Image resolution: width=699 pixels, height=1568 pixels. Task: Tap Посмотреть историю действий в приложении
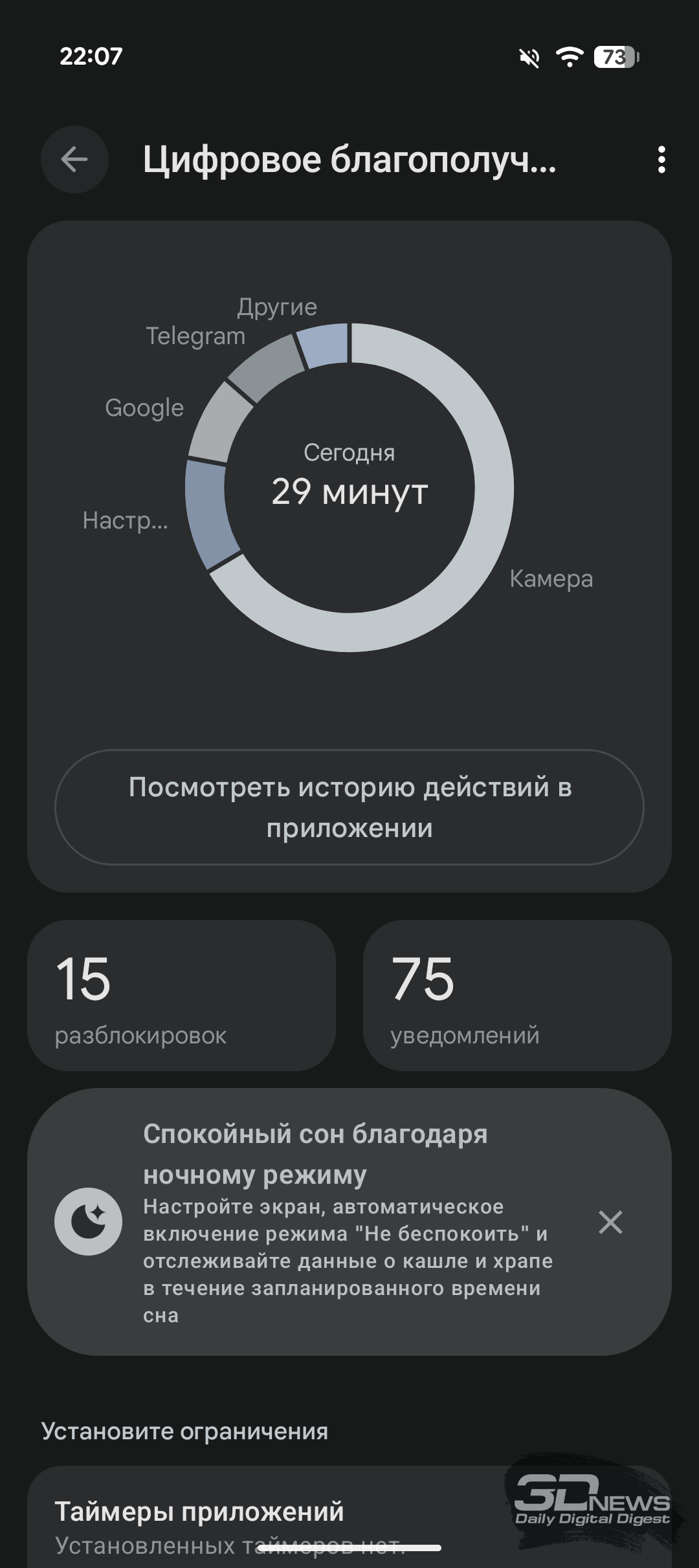coord(349,807)
